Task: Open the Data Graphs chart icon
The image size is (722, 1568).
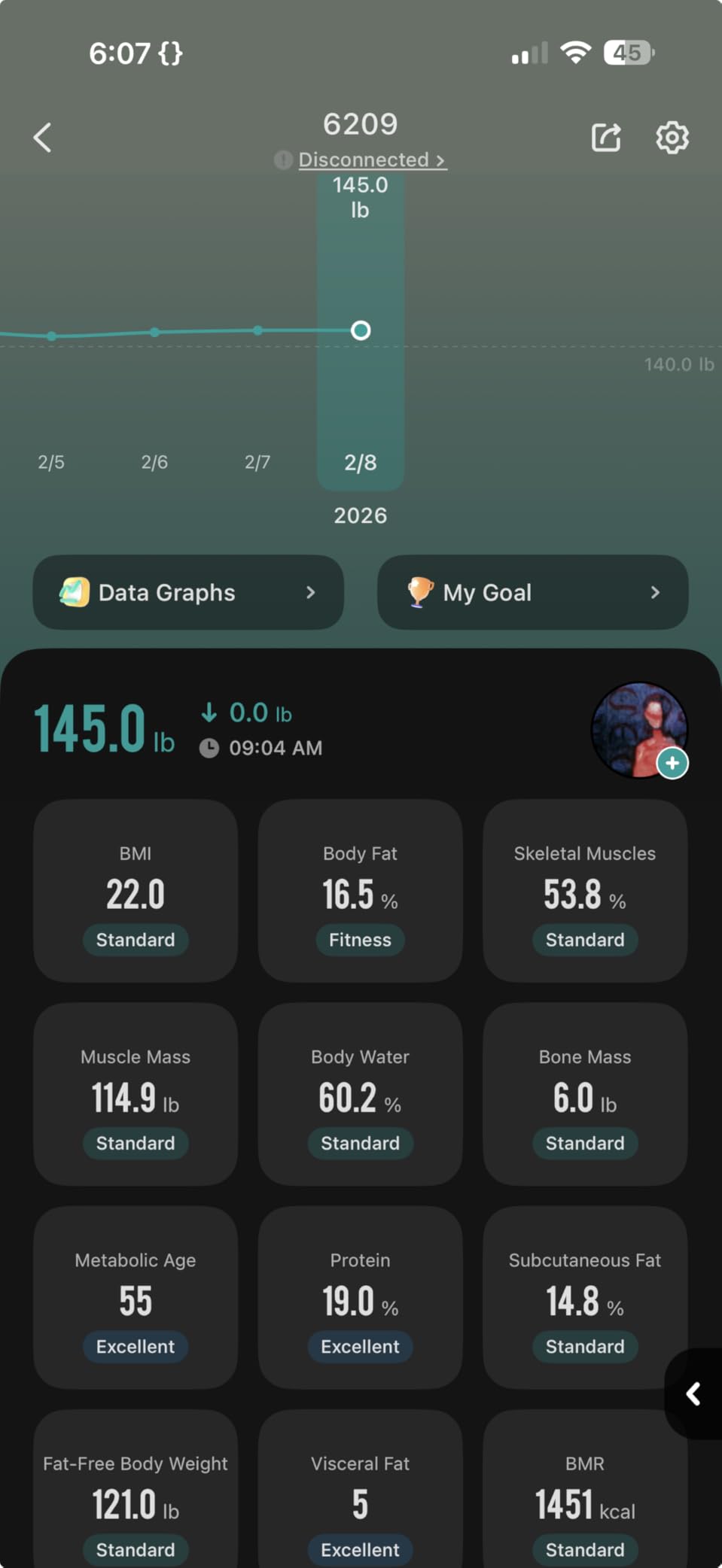Action: 73,592
